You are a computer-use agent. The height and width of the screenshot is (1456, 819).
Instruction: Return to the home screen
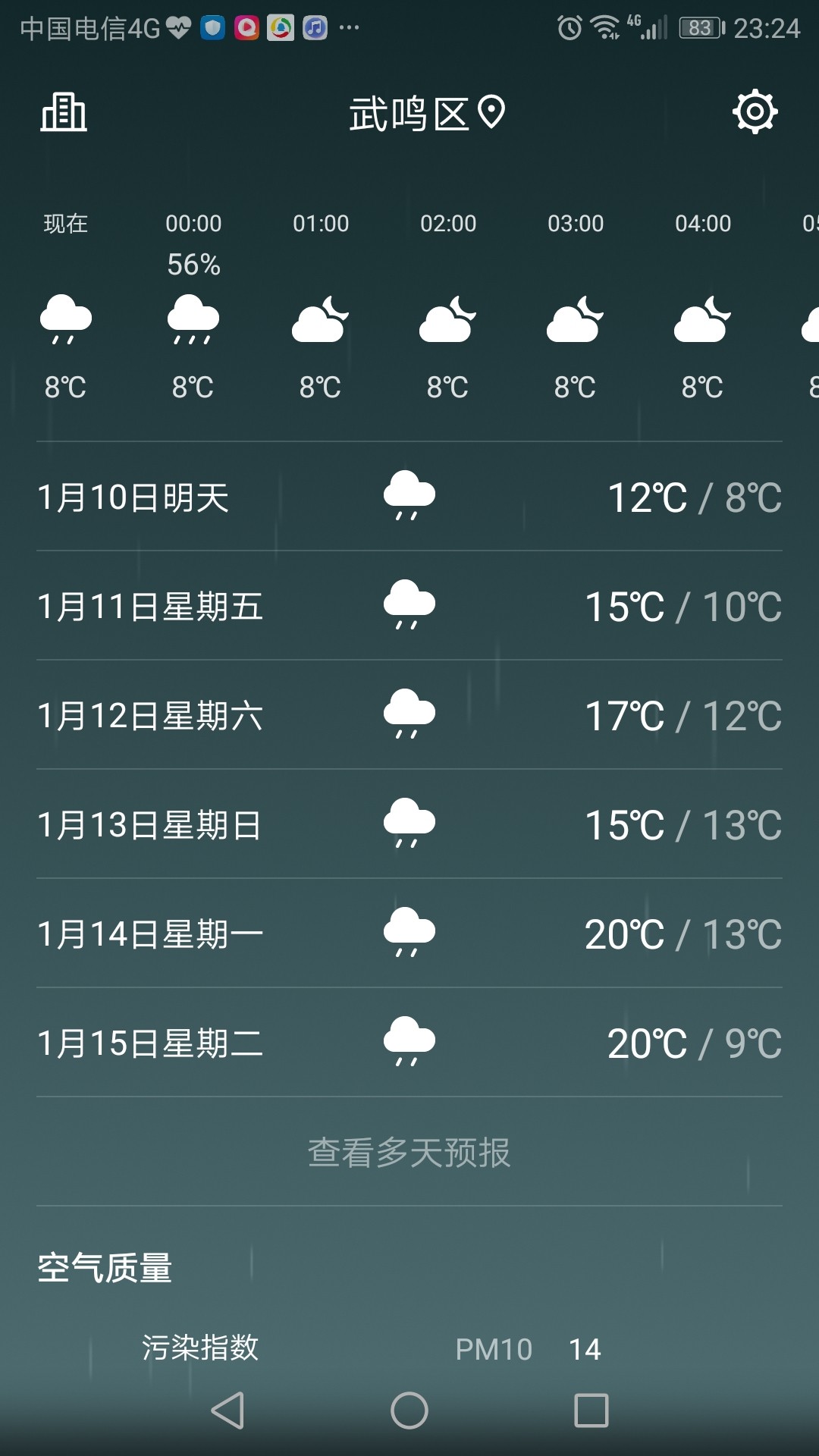click(x=409, y=1410)
